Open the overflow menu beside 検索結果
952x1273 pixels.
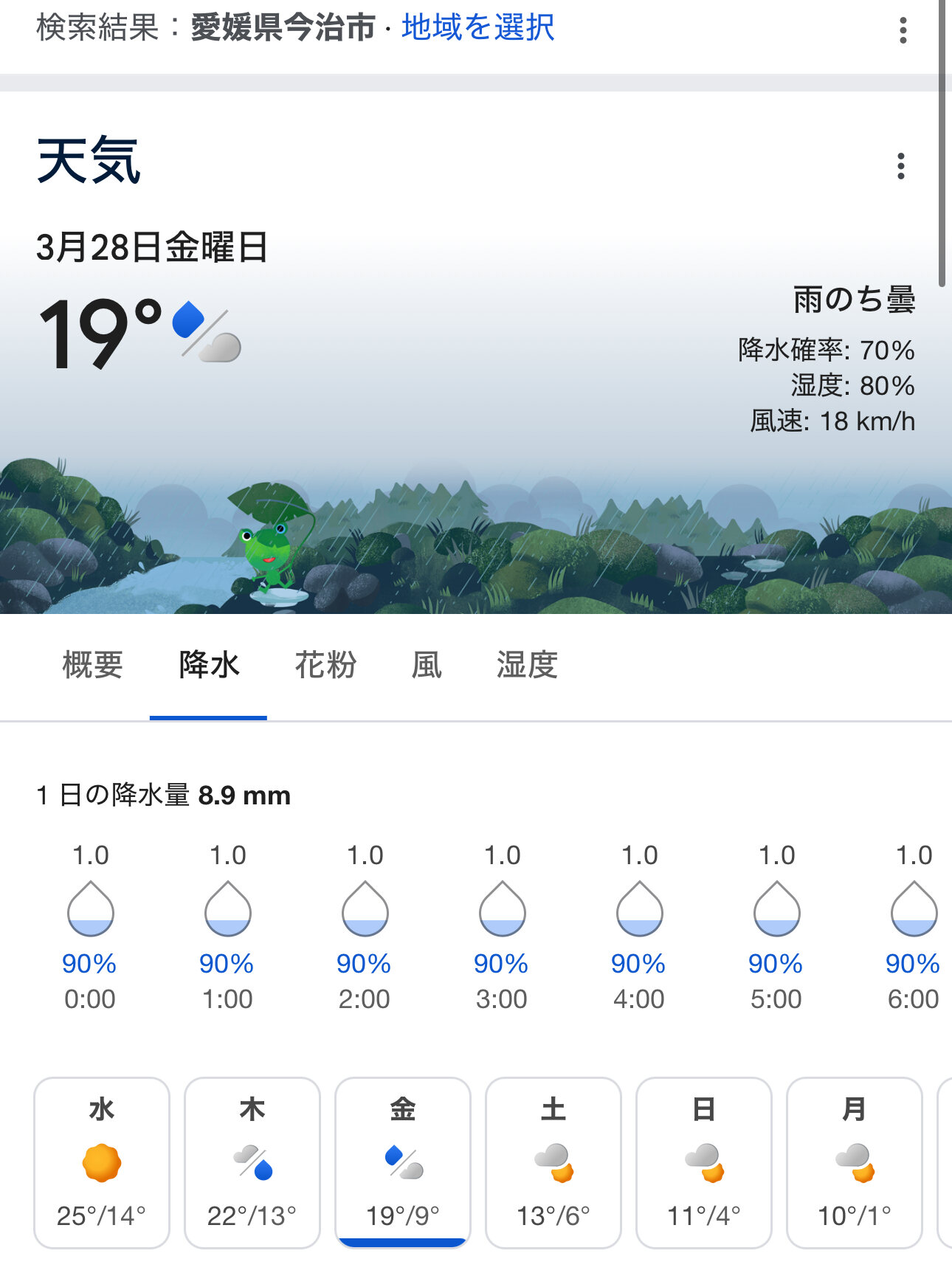tap(903, 30)
